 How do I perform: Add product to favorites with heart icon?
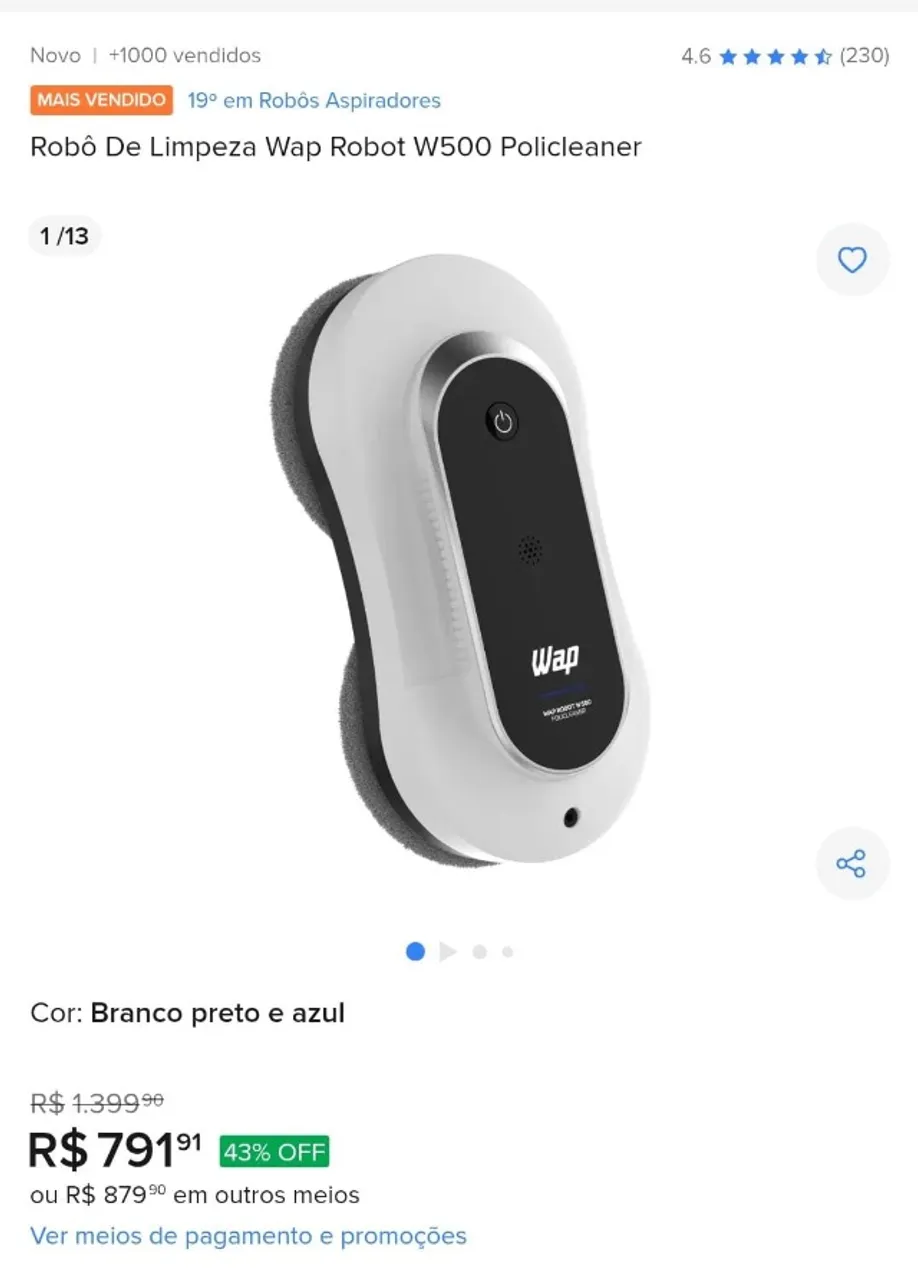pyautogui.click(x=852, y=261)
